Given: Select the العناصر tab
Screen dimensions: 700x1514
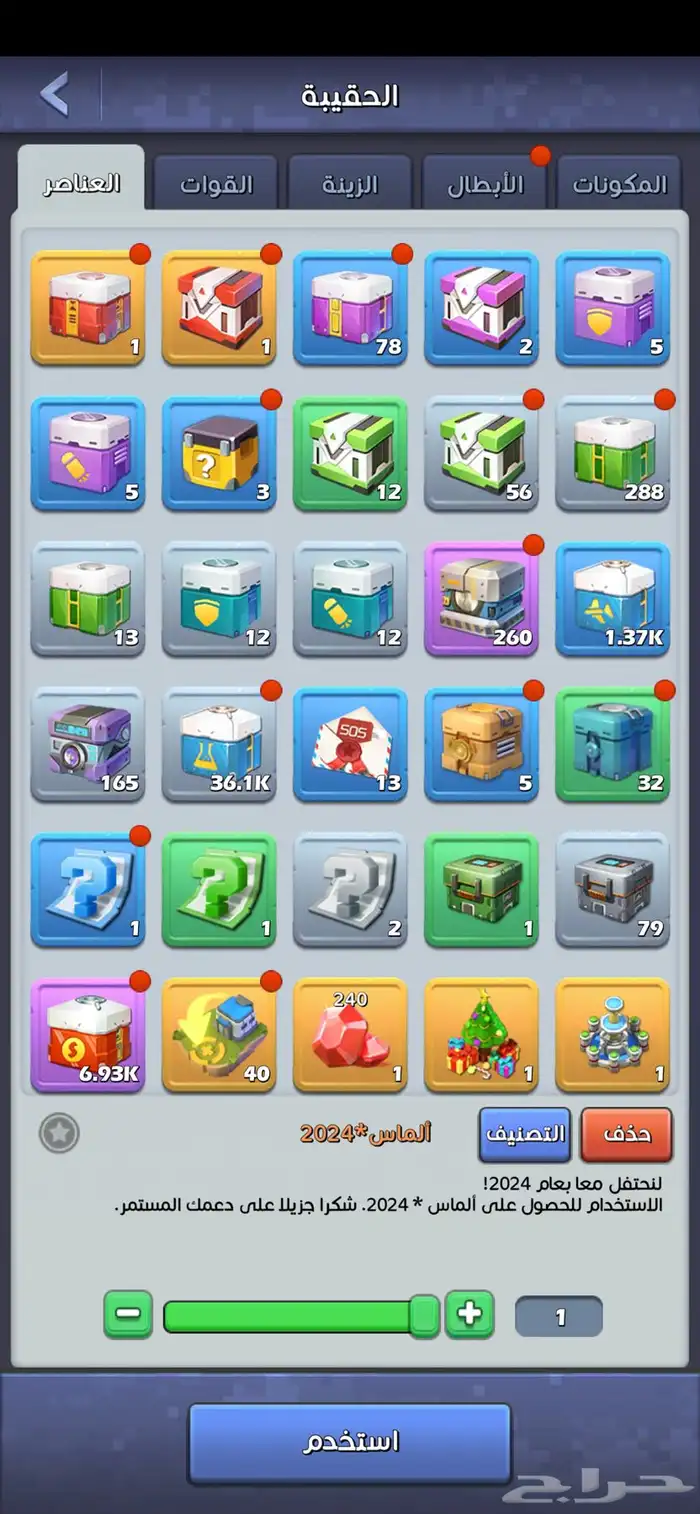Looking at the screenshot, I should tap(81, 180).
